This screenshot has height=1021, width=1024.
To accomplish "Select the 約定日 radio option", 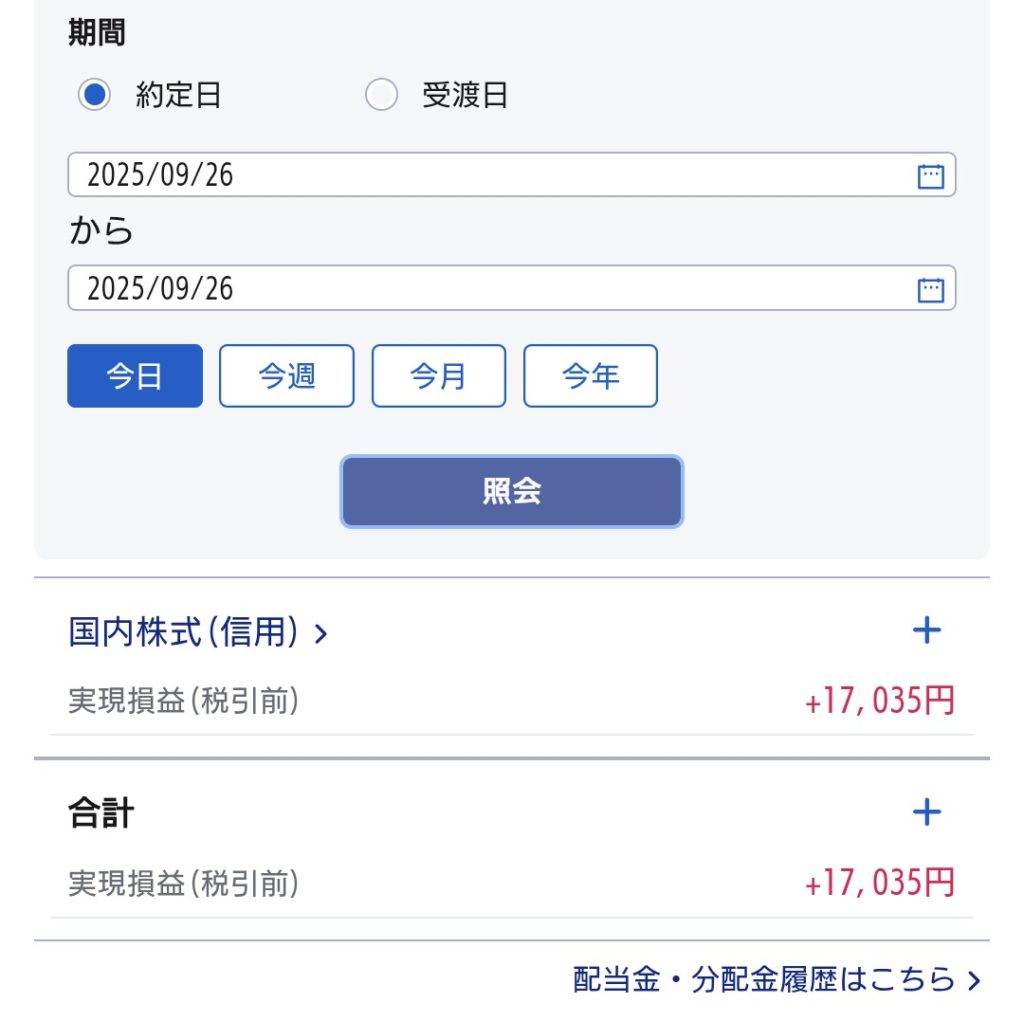I will pos(94,96).
